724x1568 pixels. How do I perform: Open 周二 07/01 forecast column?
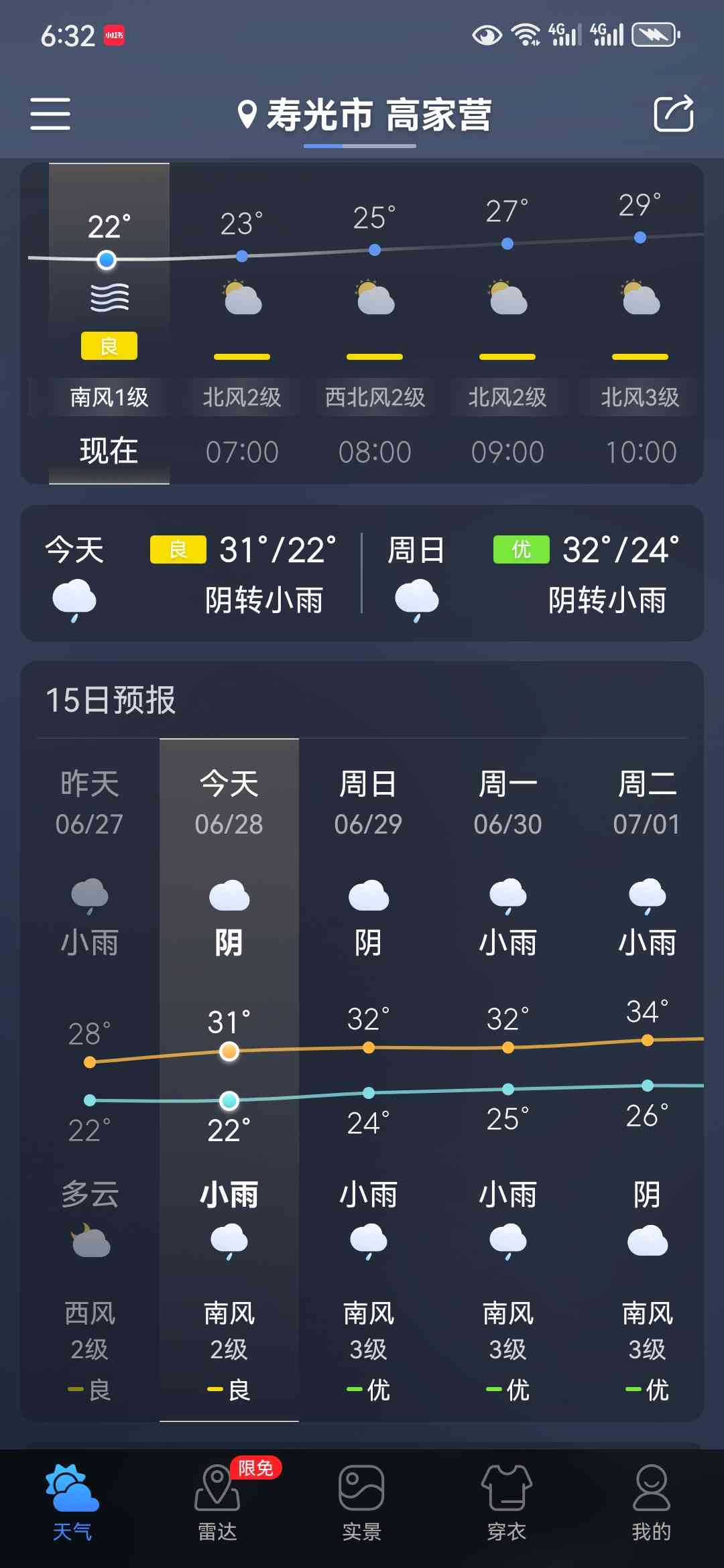point(646,1080)
